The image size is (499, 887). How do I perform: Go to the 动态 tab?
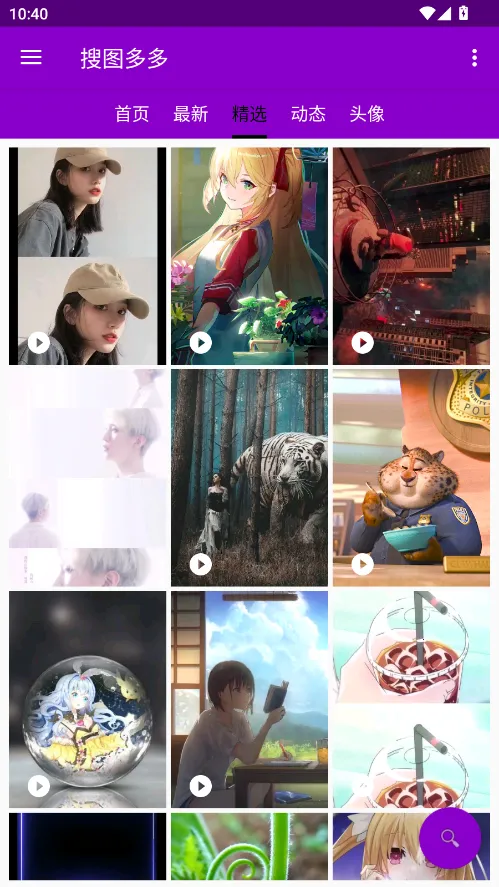(x=308, y=114)
